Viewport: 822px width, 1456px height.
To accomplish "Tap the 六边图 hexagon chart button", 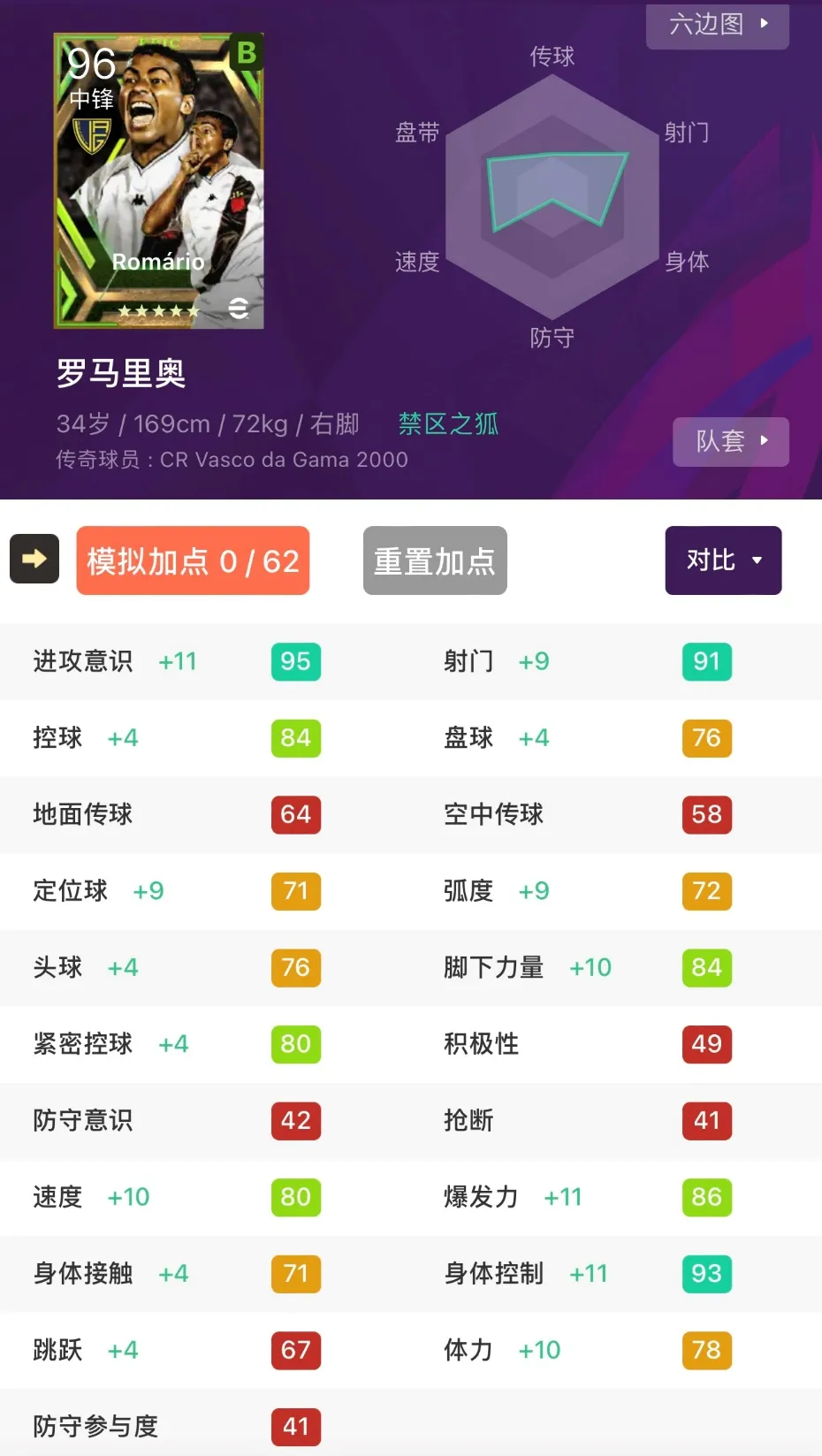I will click(x=717, y=25).
